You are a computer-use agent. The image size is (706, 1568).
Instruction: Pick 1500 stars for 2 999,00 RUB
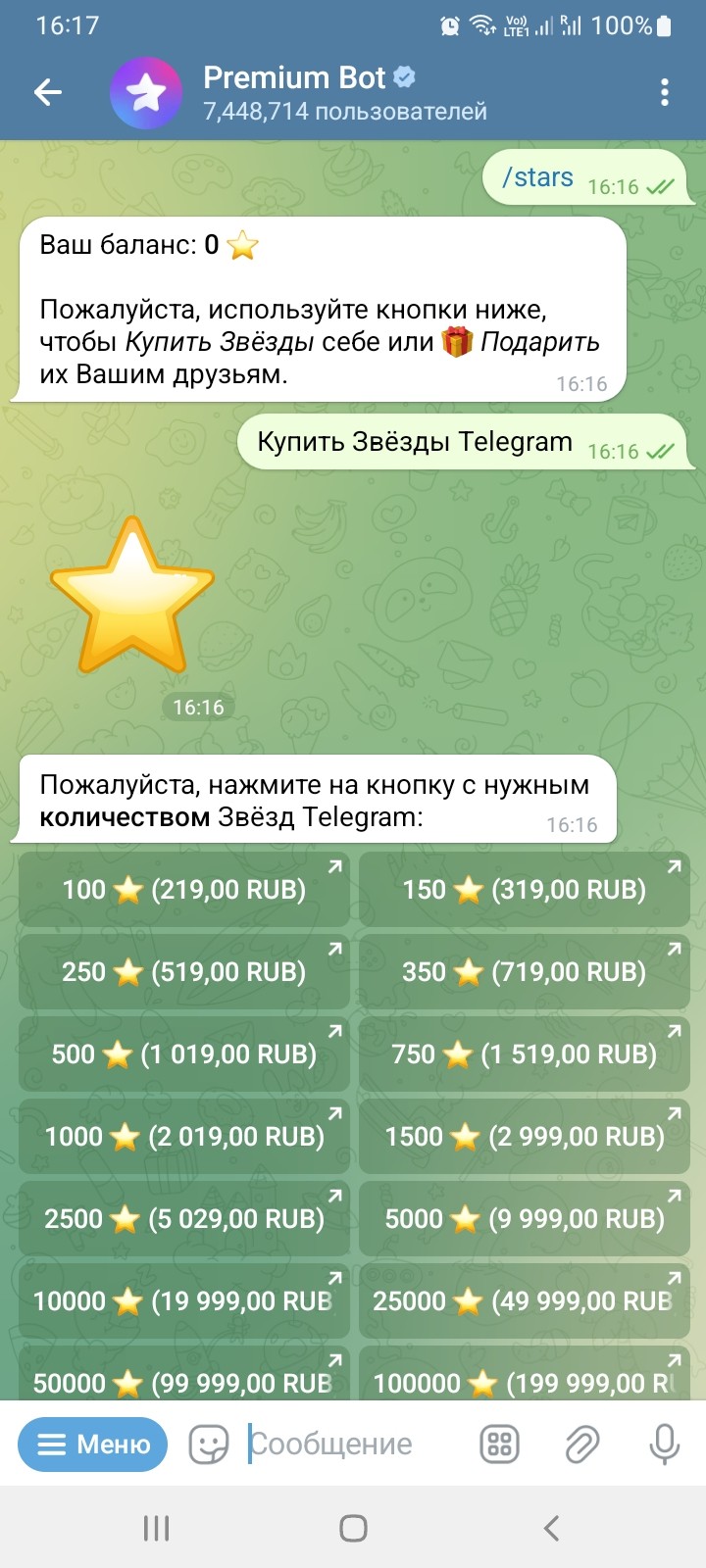click(524, 1137)
